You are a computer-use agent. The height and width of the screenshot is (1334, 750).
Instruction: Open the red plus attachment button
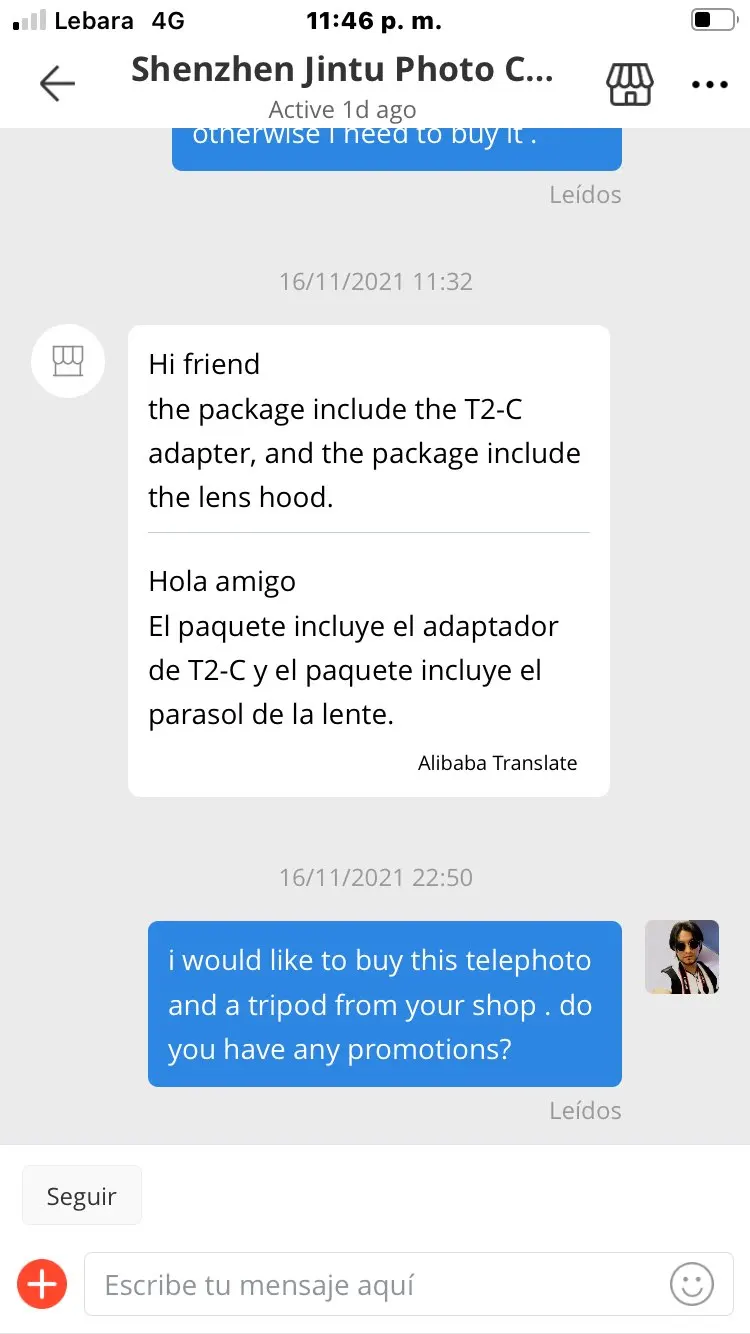coord(42,1284)
